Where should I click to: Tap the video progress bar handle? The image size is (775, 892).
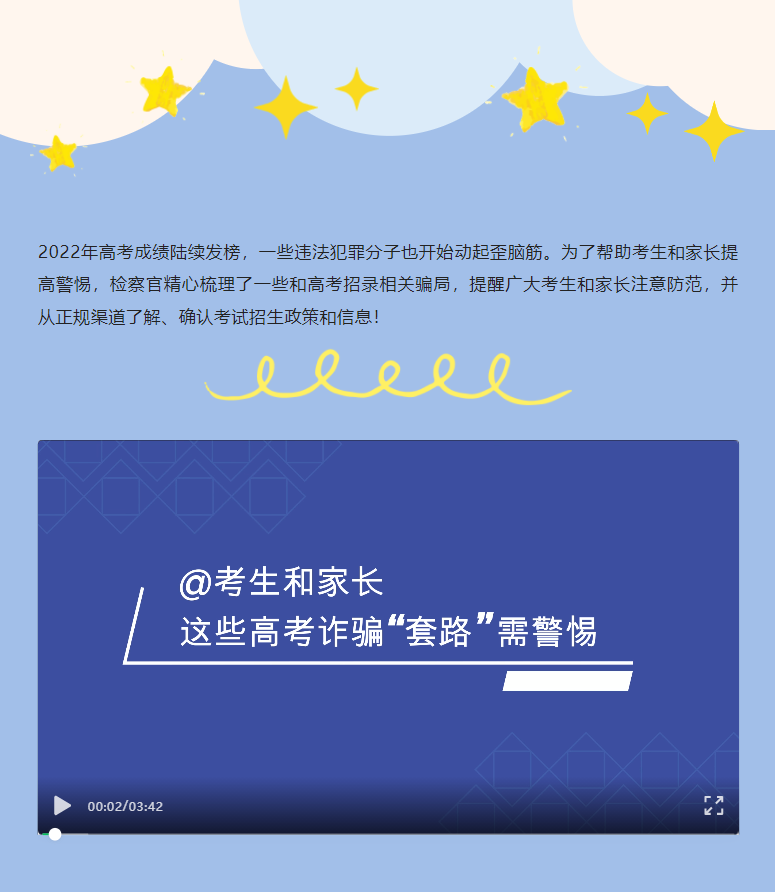click(x=55, y=834)
